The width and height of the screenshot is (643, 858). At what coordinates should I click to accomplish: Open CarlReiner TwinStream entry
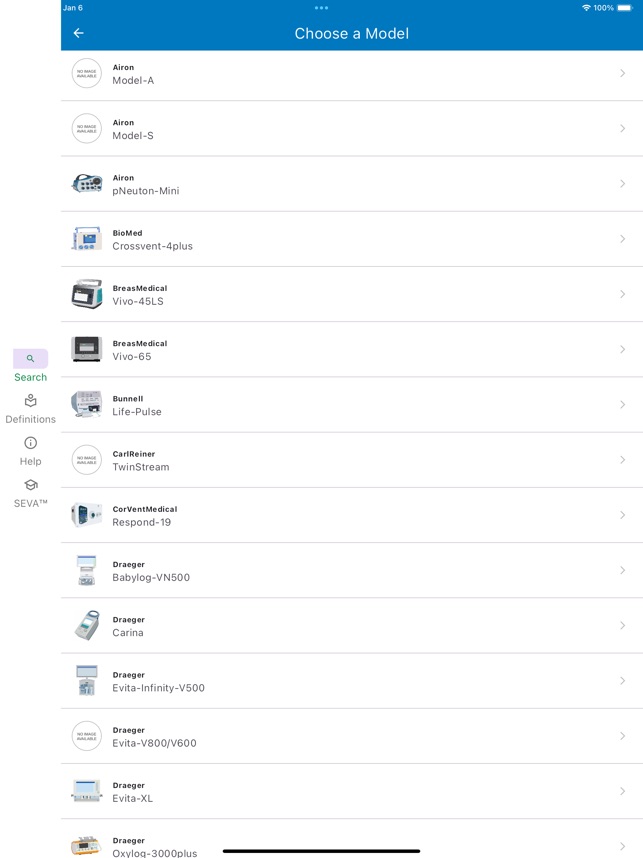[351, 460]
